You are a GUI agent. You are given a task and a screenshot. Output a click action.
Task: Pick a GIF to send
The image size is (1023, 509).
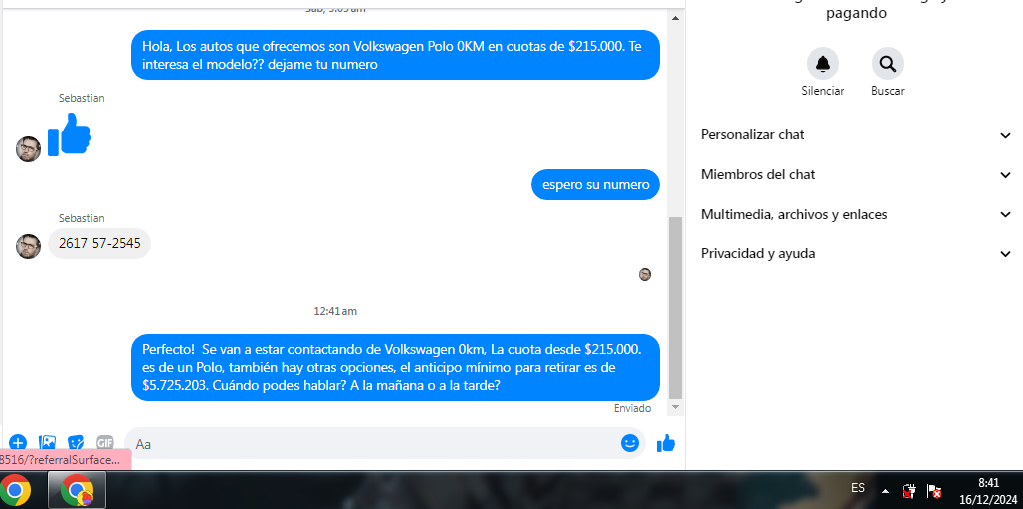tap(104, 443)
